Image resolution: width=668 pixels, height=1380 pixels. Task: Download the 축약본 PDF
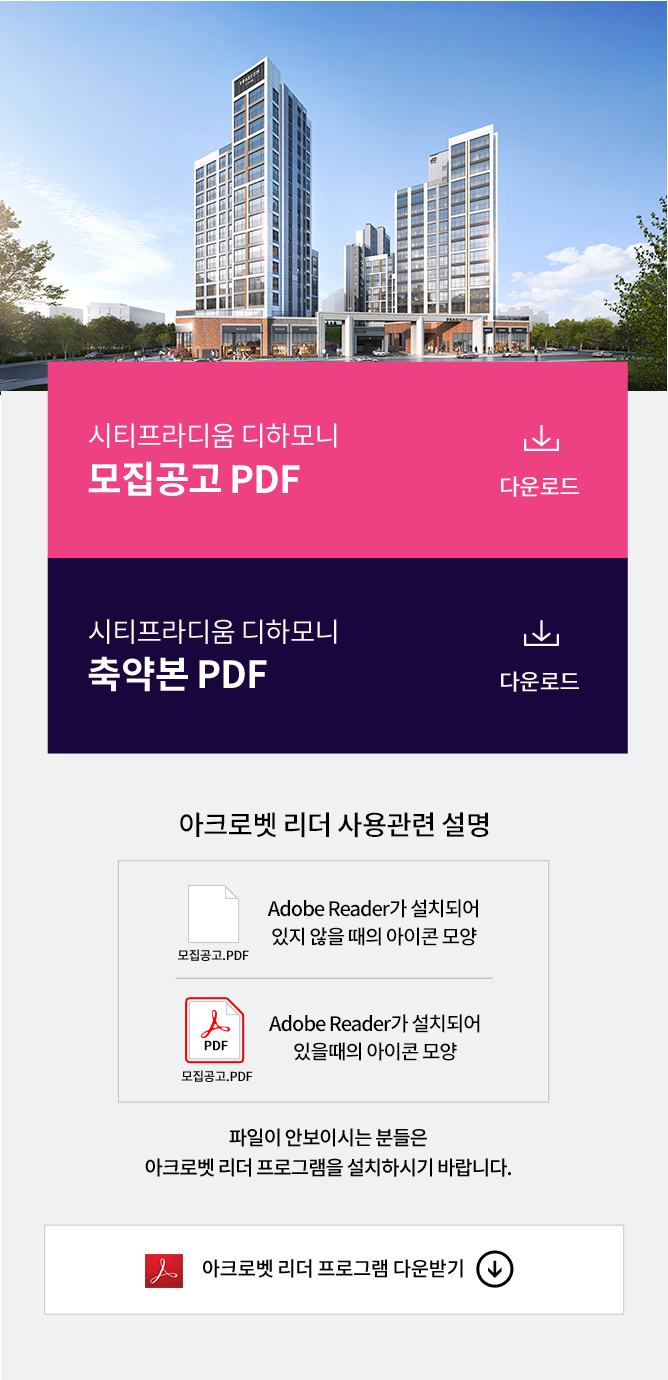(540, 657)
